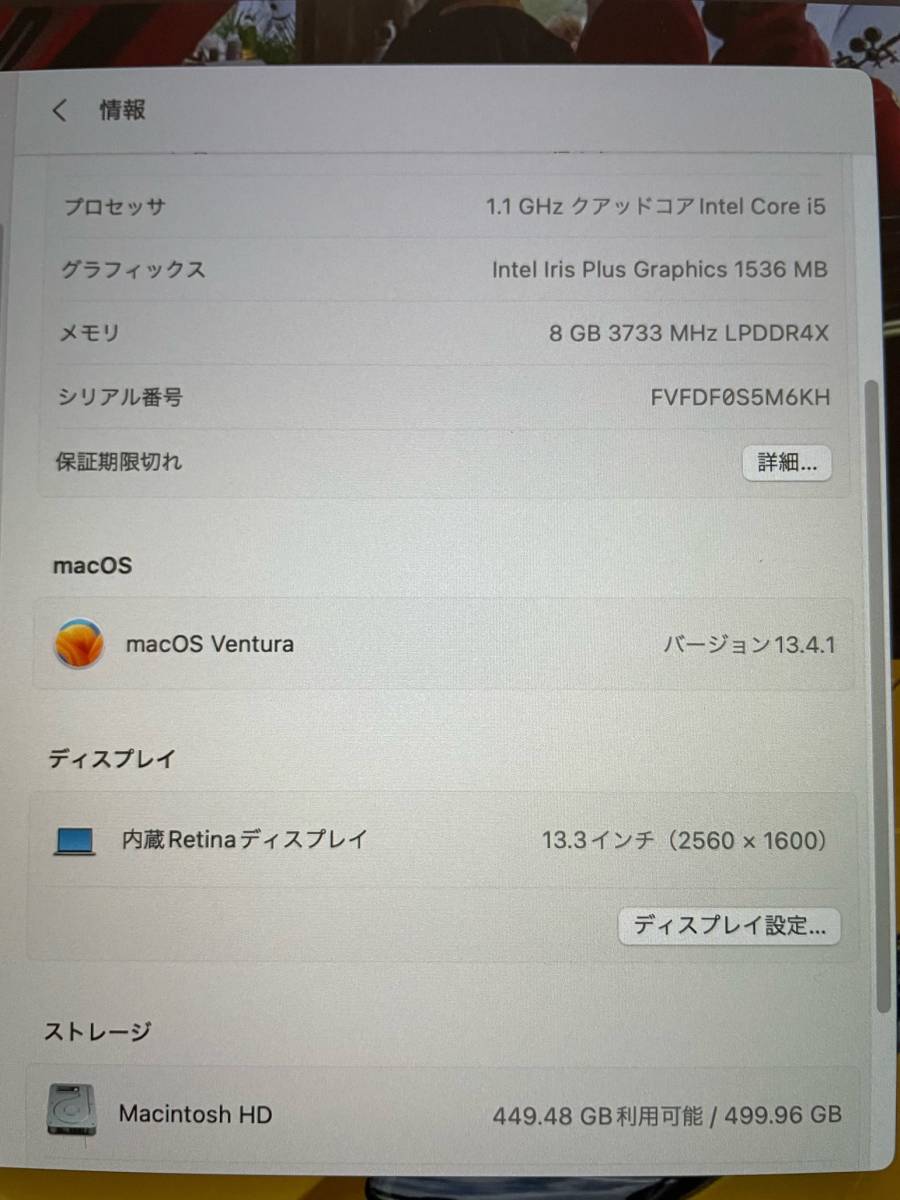
Task: Click the 保証期限切れ label
Action: (119, 462)
